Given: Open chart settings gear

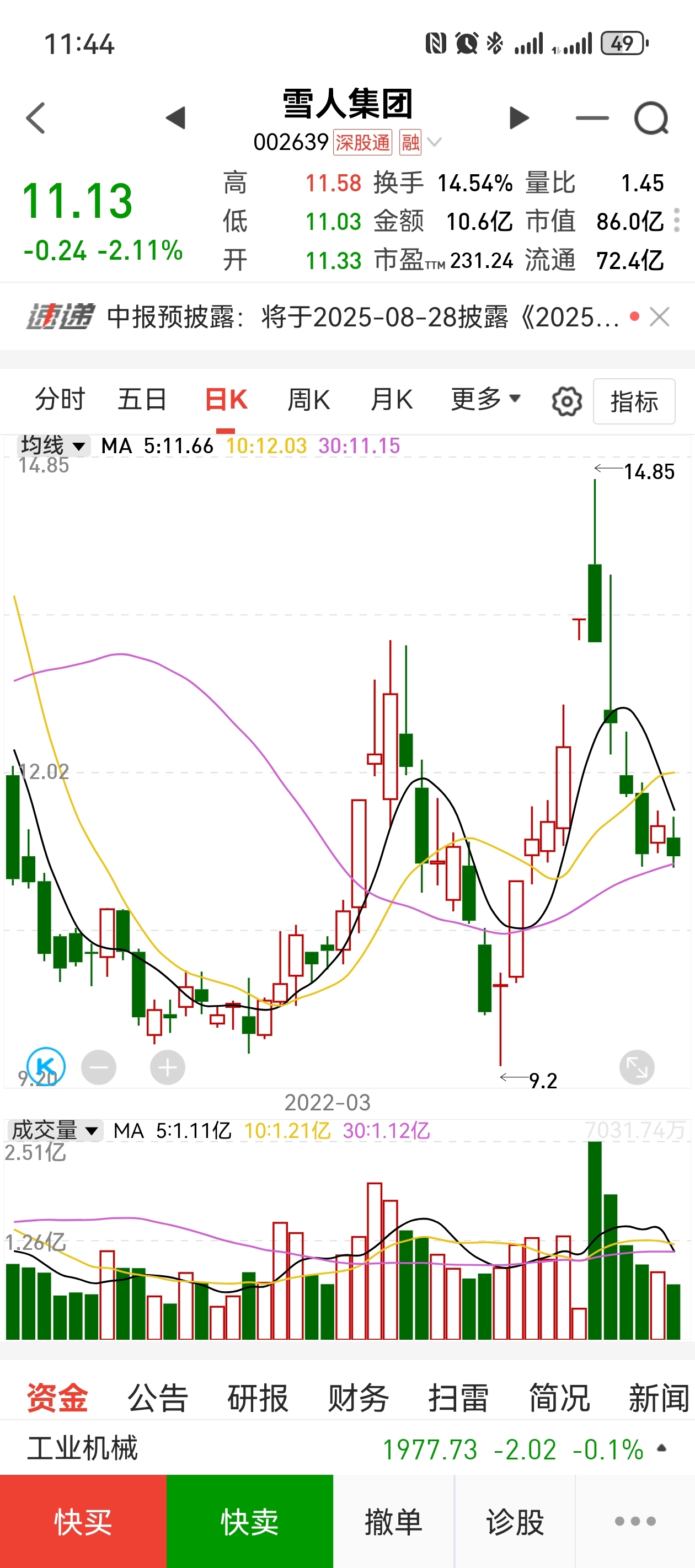Looking at the screenshot, I should click(x=566, y=402).
